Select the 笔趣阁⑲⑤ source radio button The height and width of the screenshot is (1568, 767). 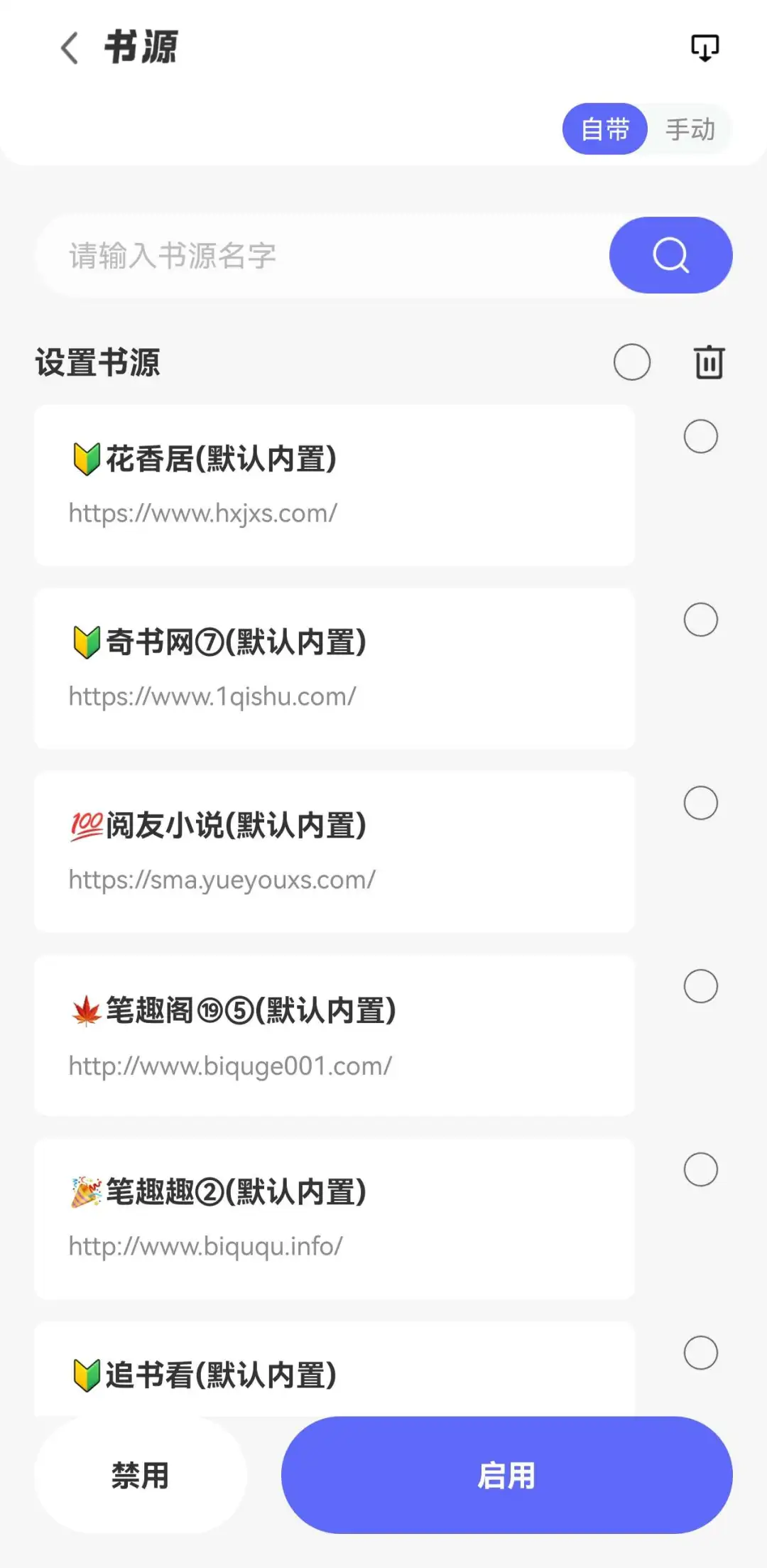coord(701,986)
